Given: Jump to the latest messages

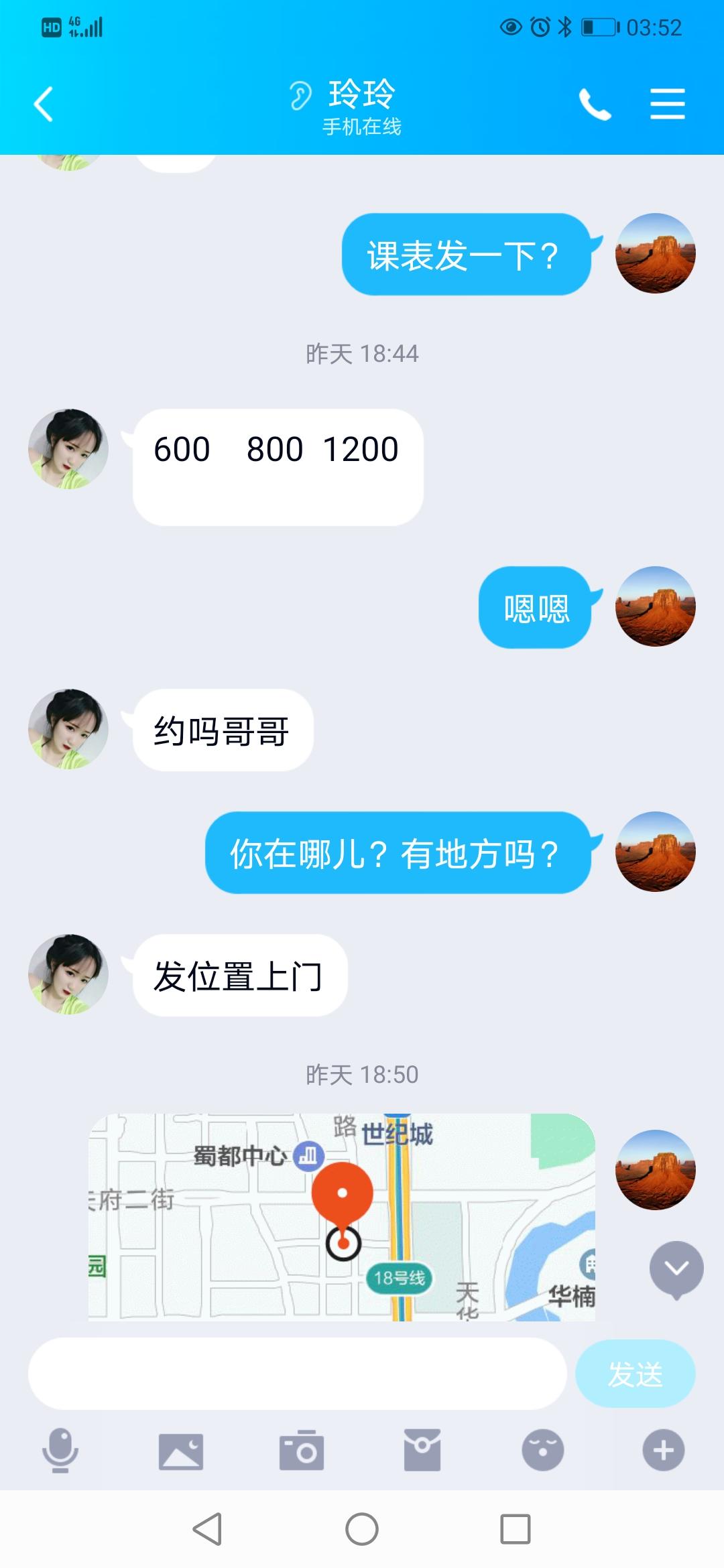Looking at the screenshot, I should pyautogui.click(x=676, y=1268).
